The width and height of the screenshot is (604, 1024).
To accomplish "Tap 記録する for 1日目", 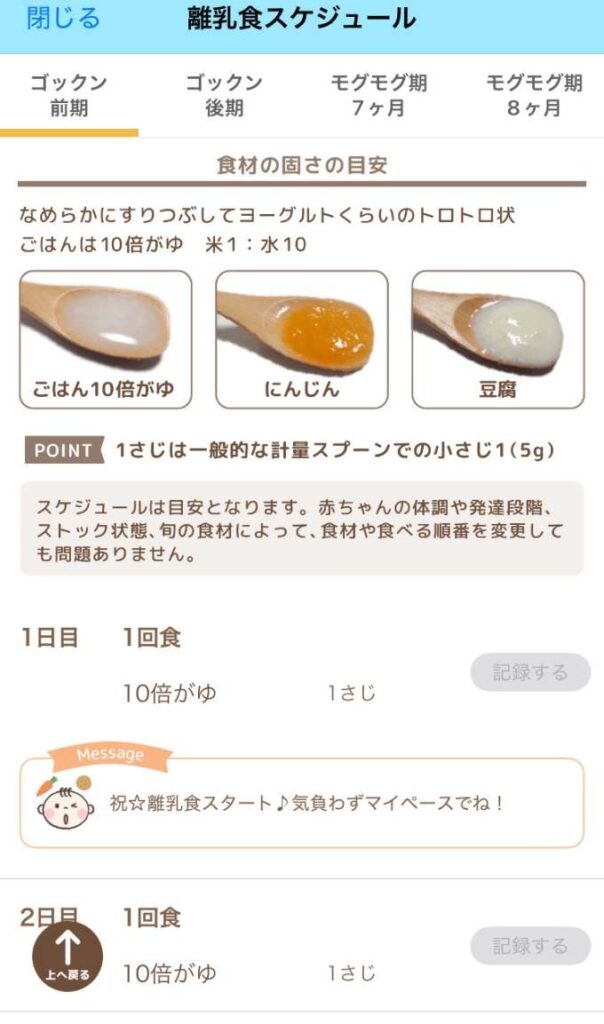I will point(530,673).
